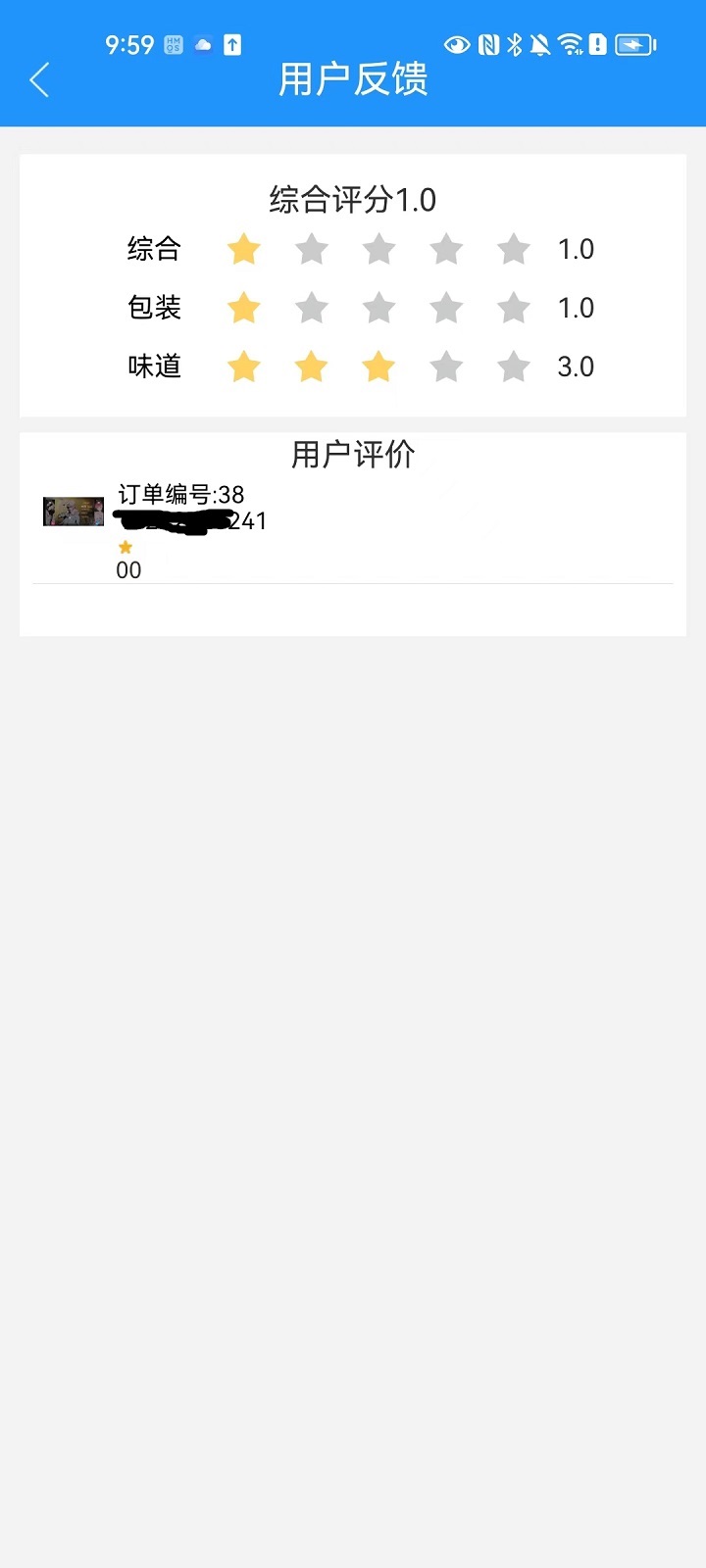Select the first star in the 综合 row
This screenshot has width=706, height=1568.
click(244, 250)
